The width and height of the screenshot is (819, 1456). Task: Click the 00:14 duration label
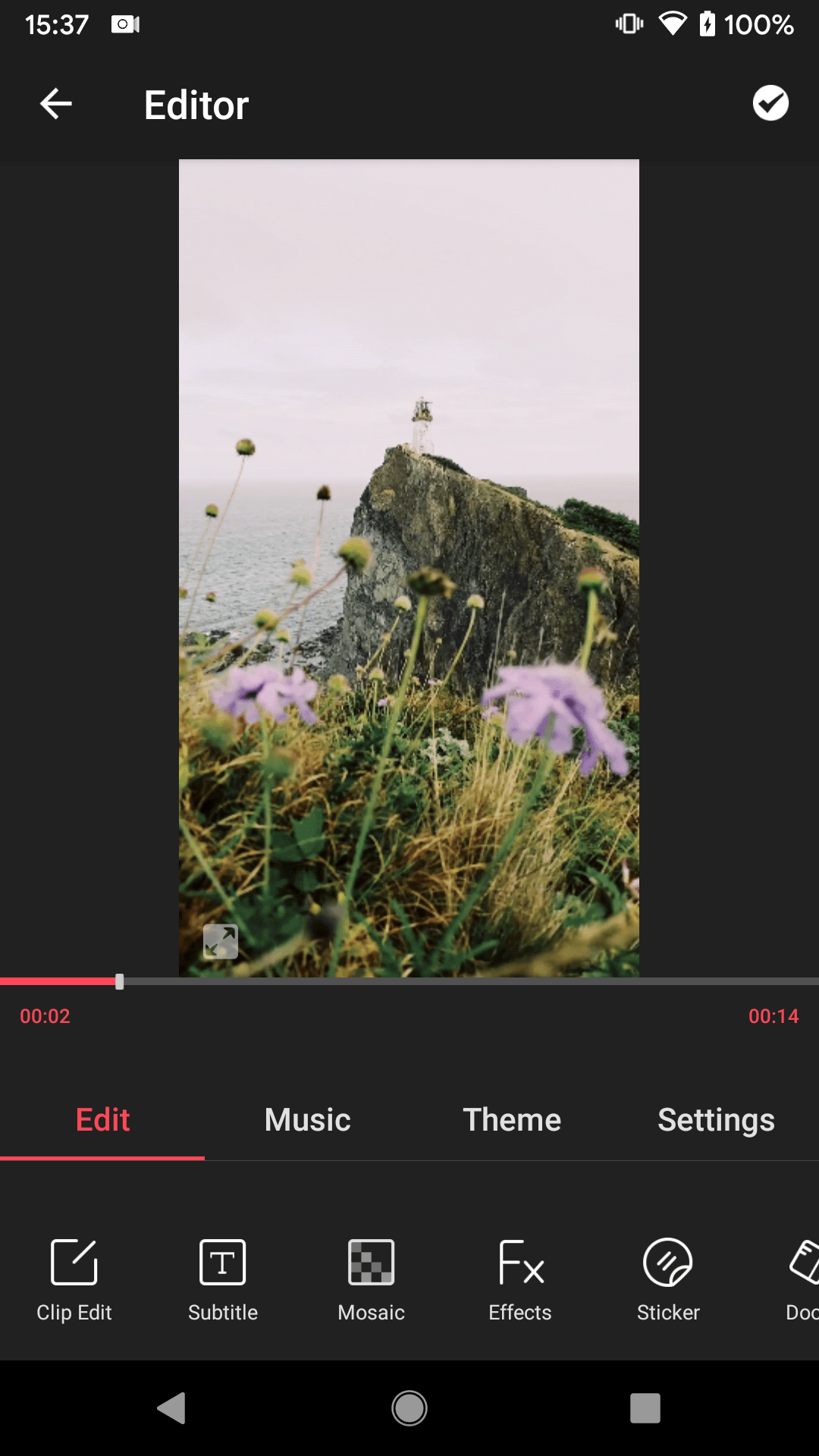click(x=773, y=1015)
